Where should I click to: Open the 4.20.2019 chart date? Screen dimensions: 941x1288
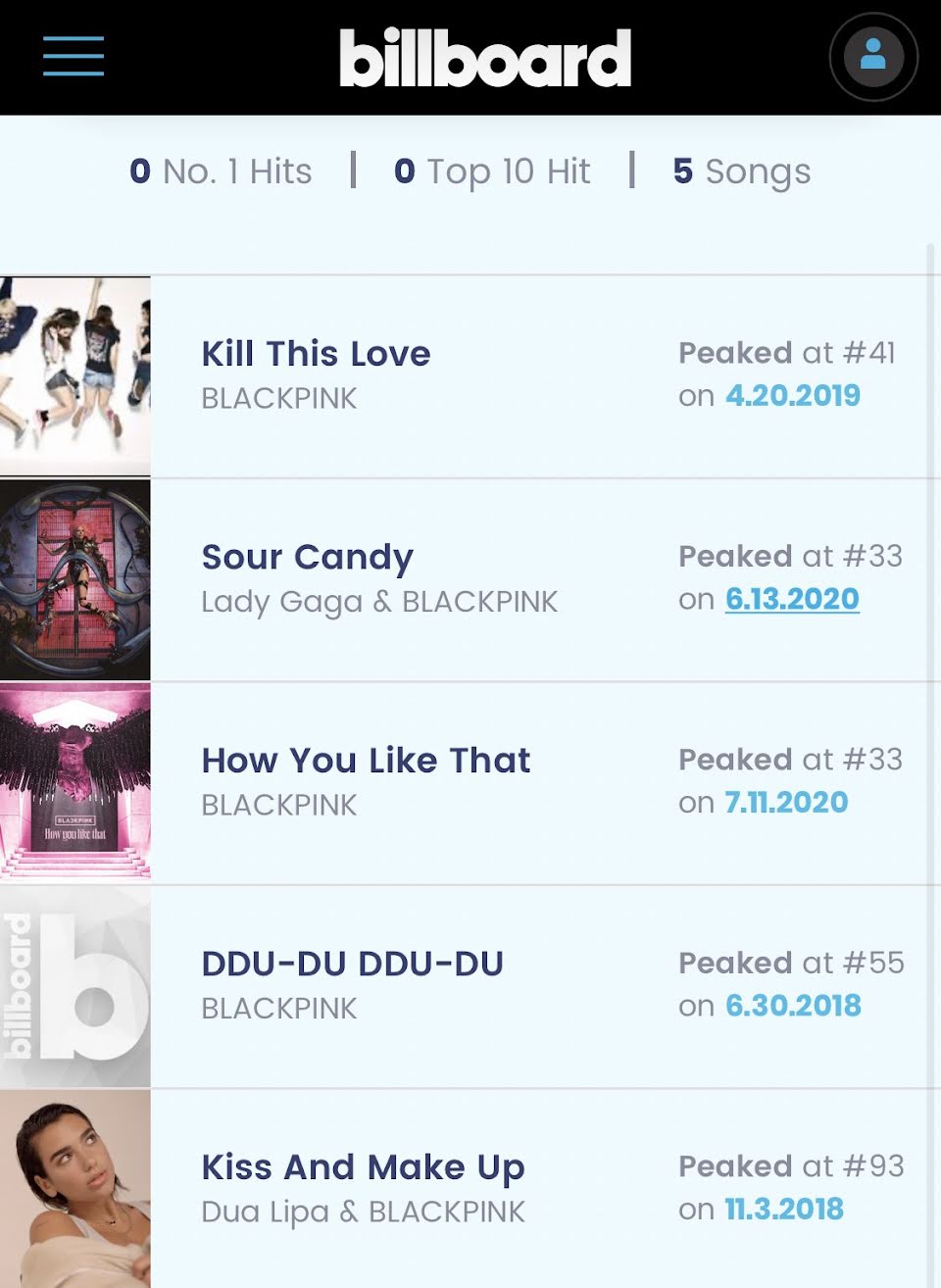[792, 395]
